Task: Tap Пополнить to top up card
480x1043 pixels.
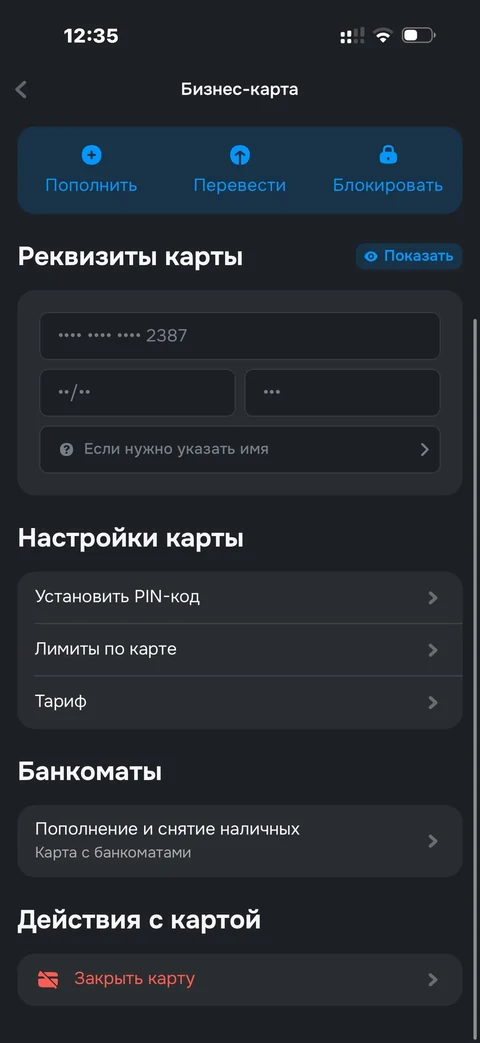Action: pyautogui.click(x=91, y=170)
